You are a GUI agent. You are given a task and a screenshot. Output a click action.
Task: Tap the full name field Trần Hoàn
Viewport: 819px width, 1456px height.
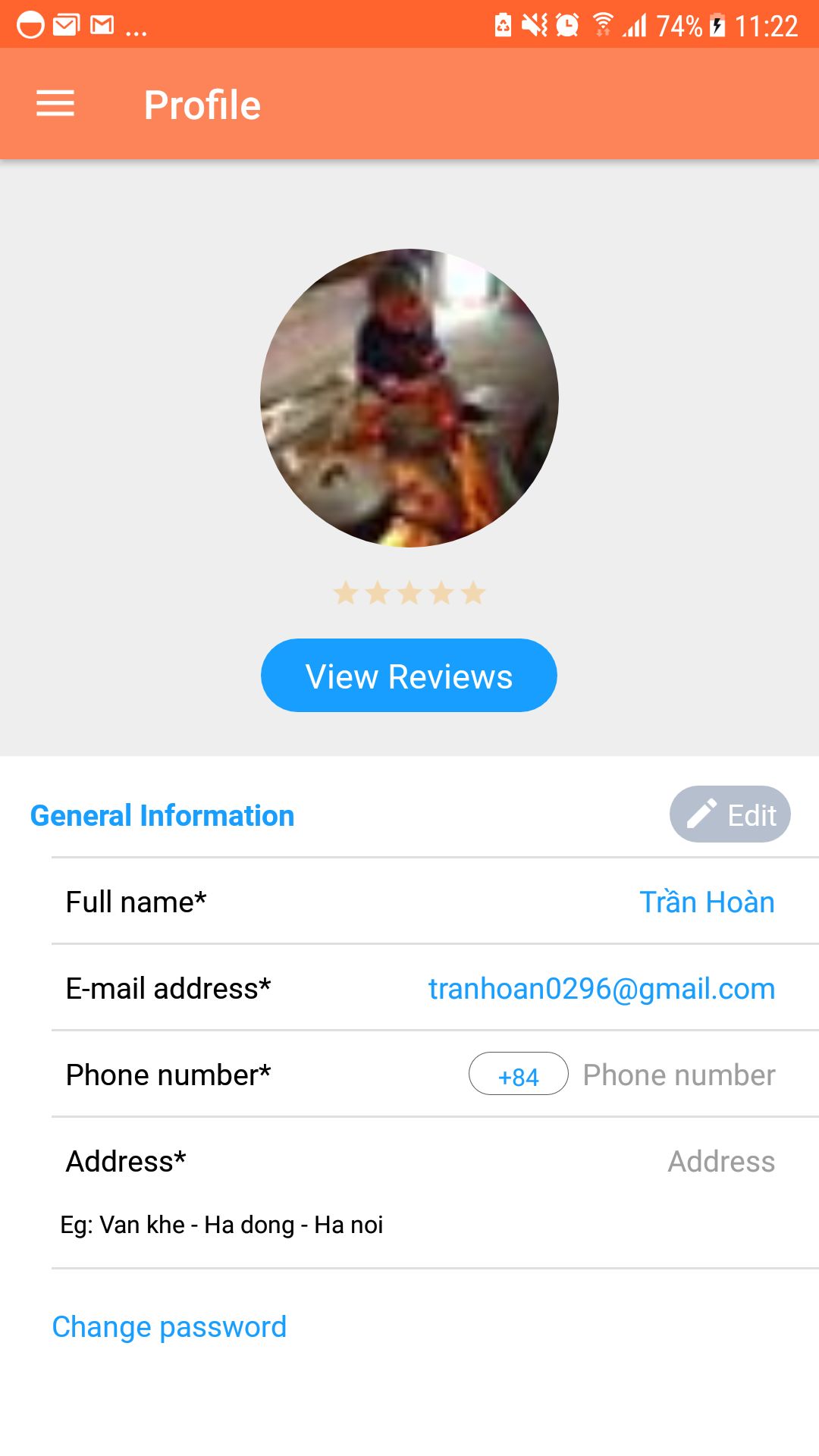point(707,902)
